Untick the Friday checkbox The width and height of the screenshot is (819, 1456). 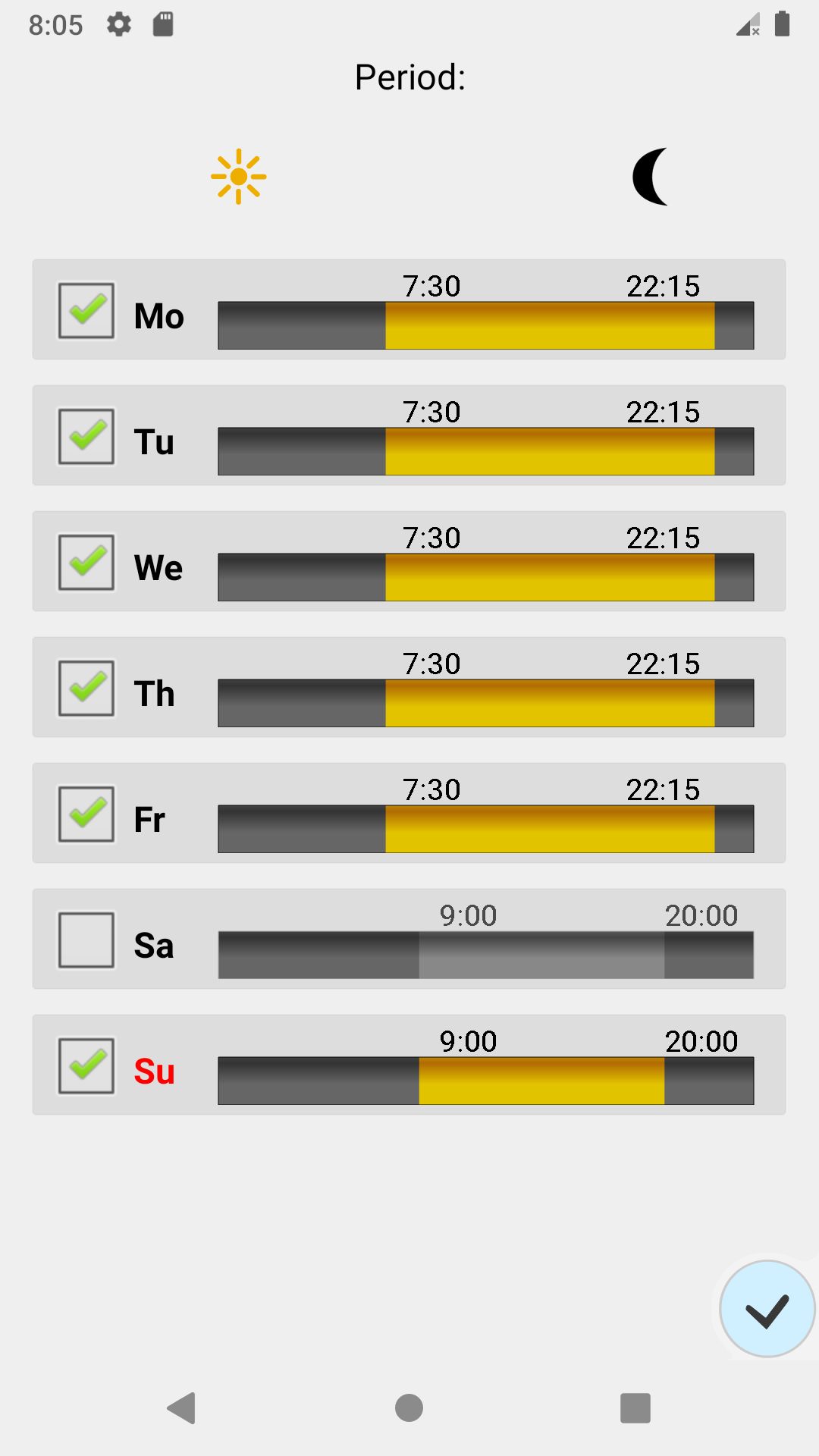pos(86,814)
